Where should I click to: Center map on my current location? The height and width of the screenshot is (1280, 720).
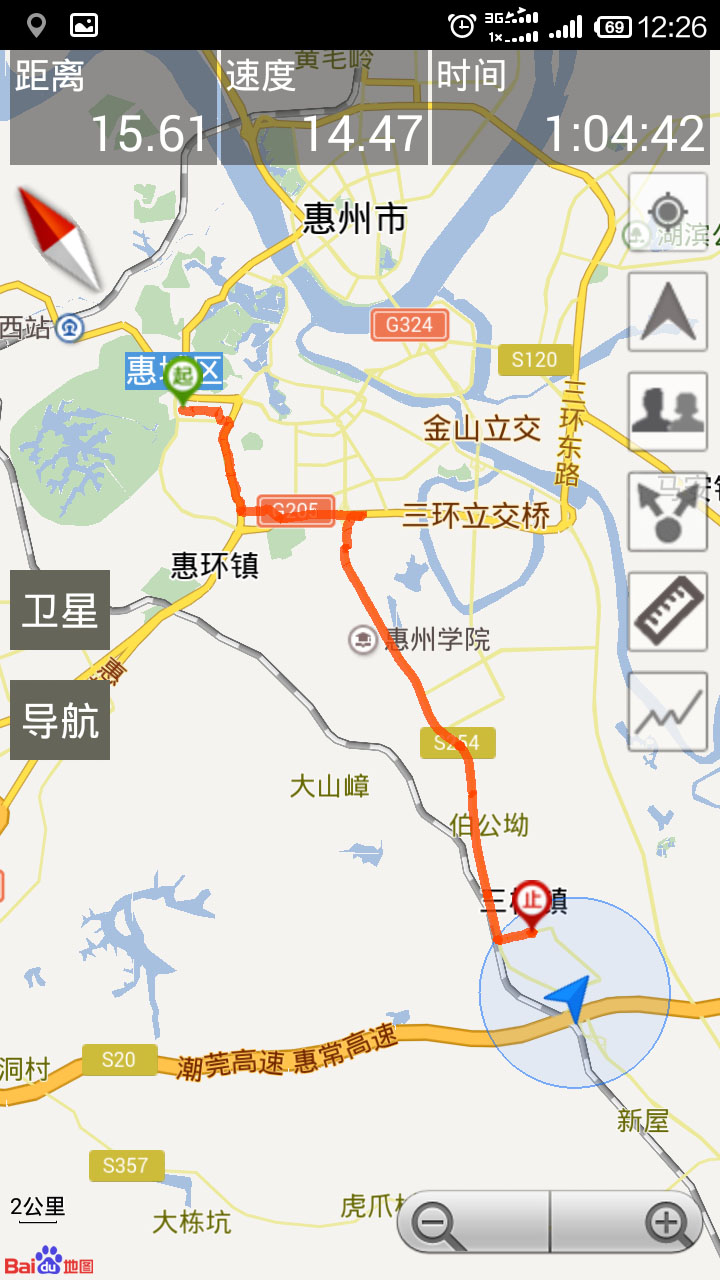click(667, 212)
